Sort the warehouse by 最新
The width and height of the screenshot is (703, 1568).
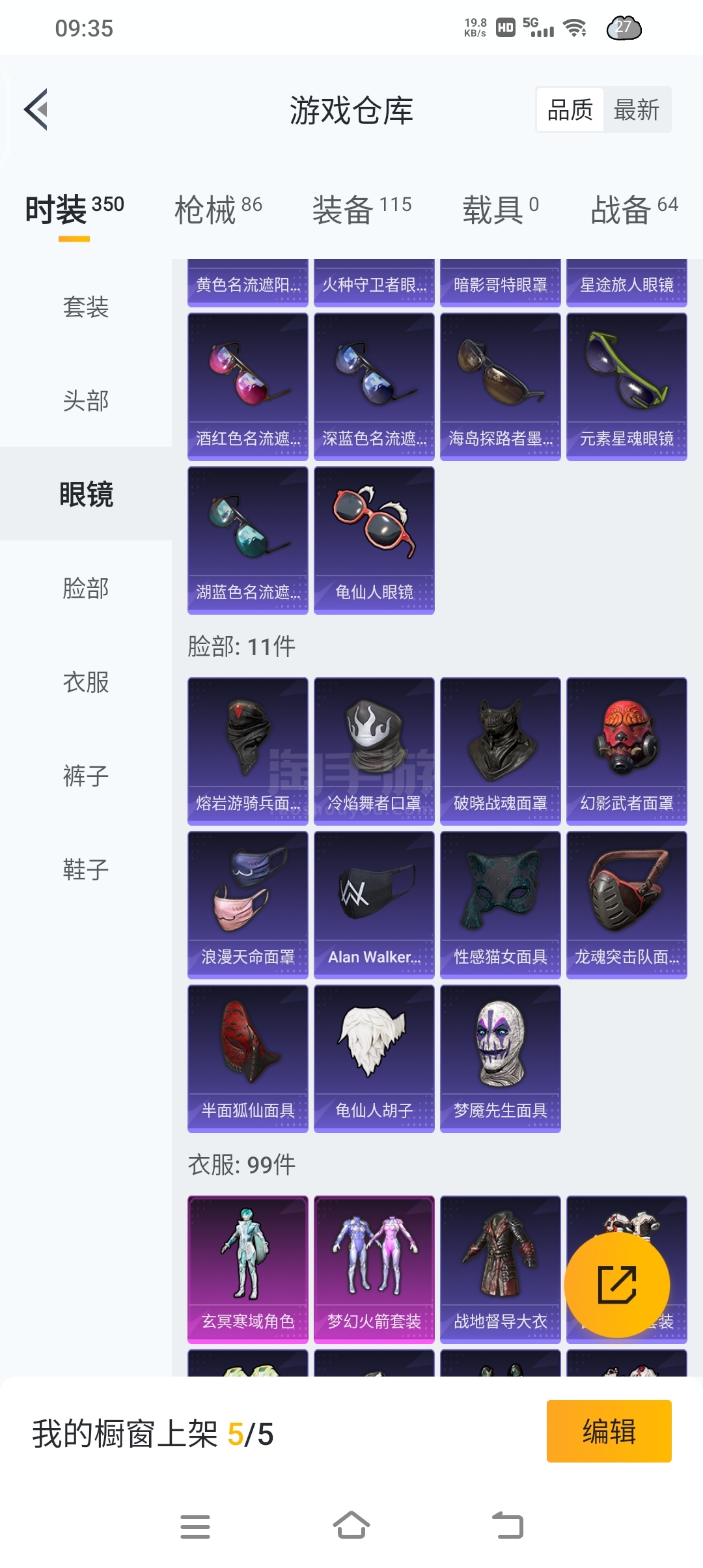(x=637, y=109)
